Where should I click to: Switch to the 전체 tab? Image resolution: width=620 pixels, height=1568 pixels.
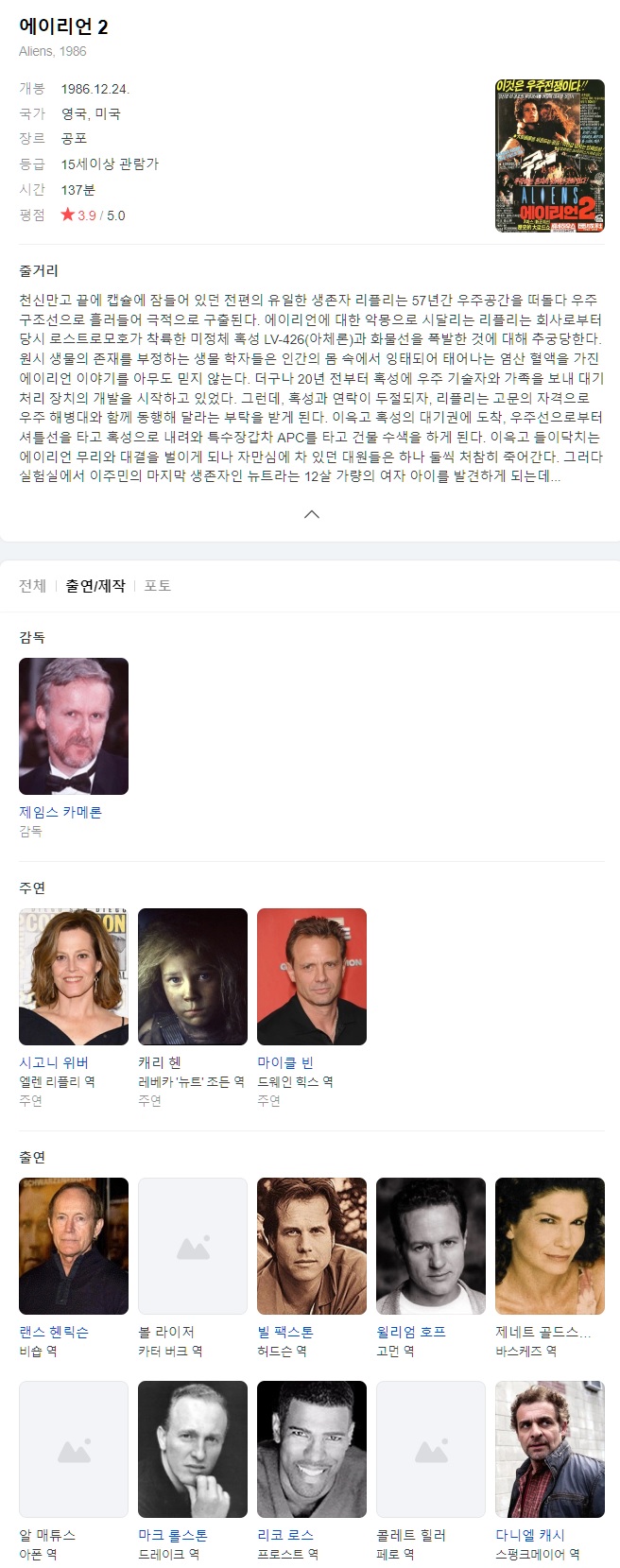pyautogui.click(x=32, y=586)
